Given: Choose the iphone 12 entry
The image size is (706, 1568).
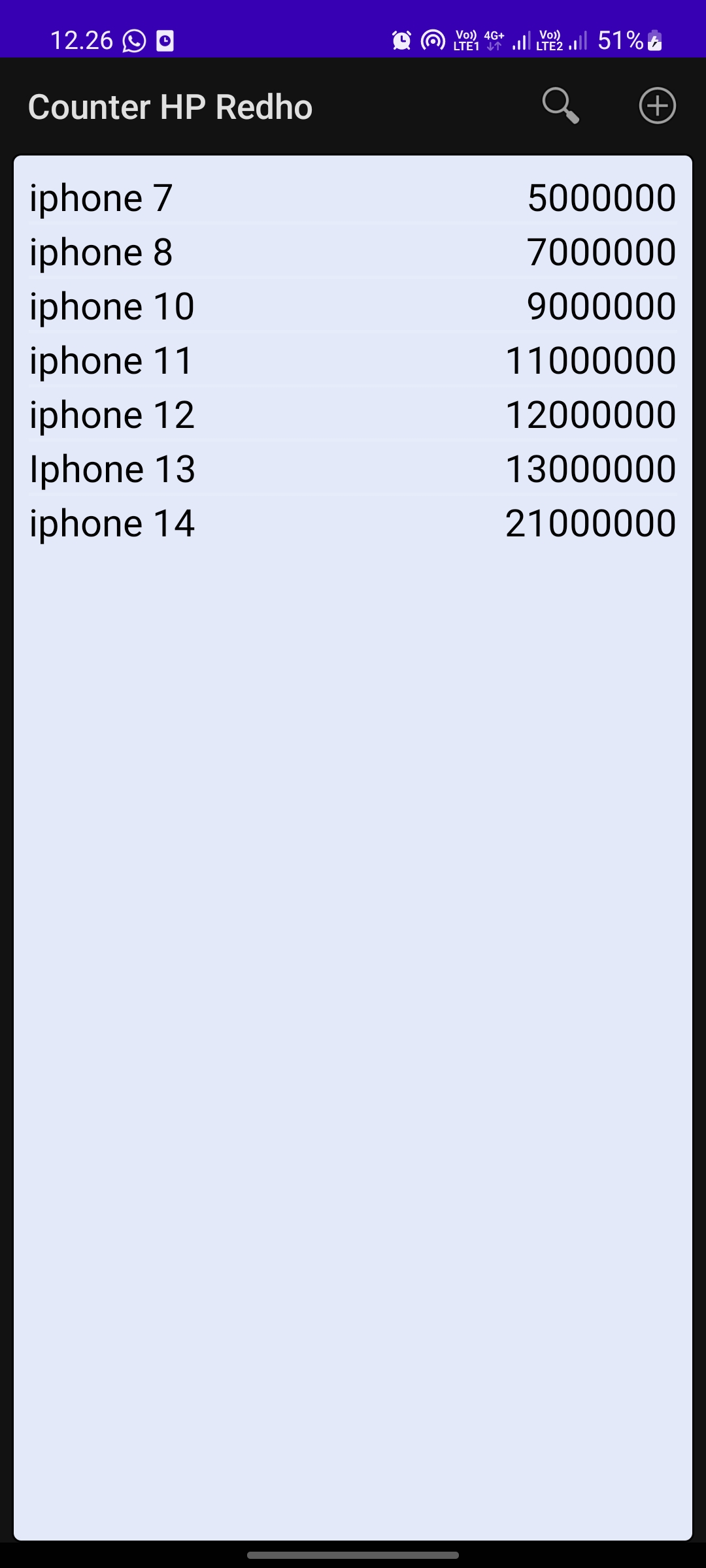Looking at the screenshot, I should (x=353, y=415).
